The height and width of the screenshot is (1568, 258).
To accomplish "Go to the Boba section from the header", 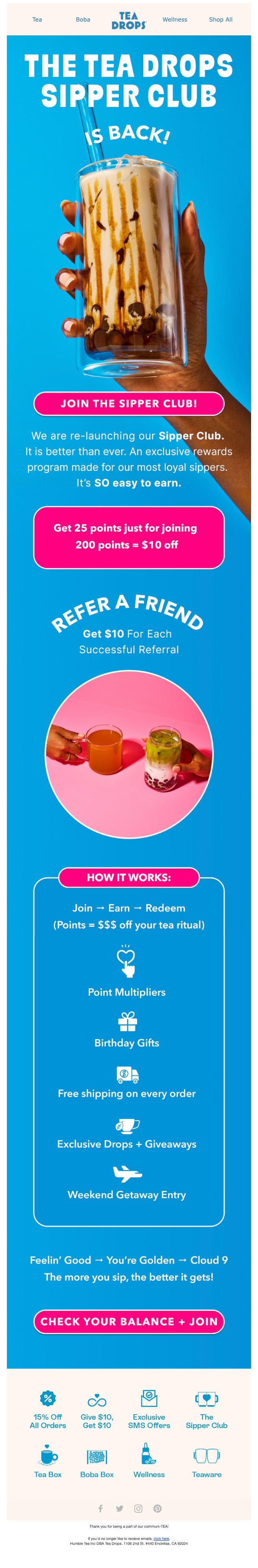I will point(83,20).
